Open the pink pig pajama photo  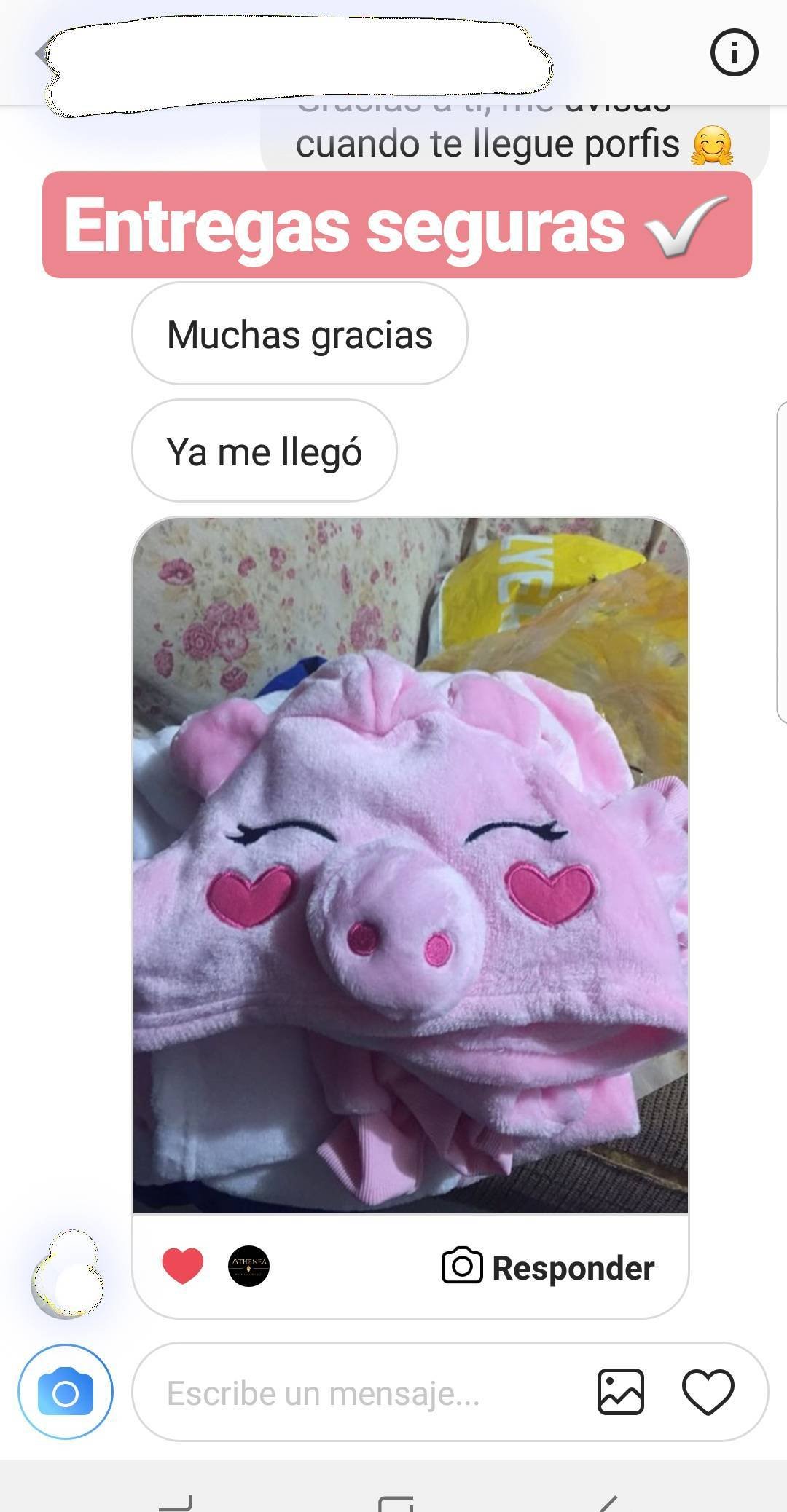tap(410, 865)
